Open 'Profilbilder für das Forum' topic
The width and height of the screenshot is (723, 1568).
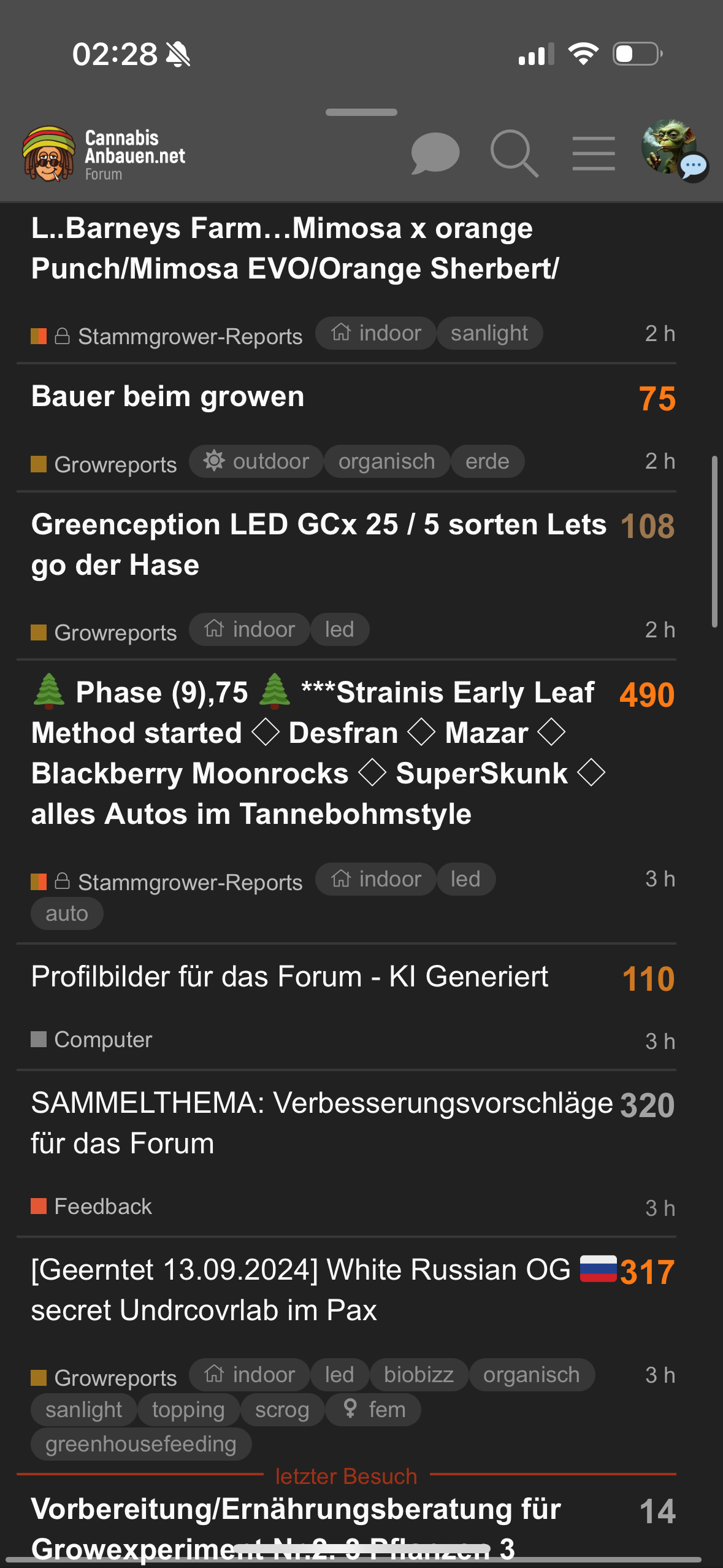tap(289, 976)
